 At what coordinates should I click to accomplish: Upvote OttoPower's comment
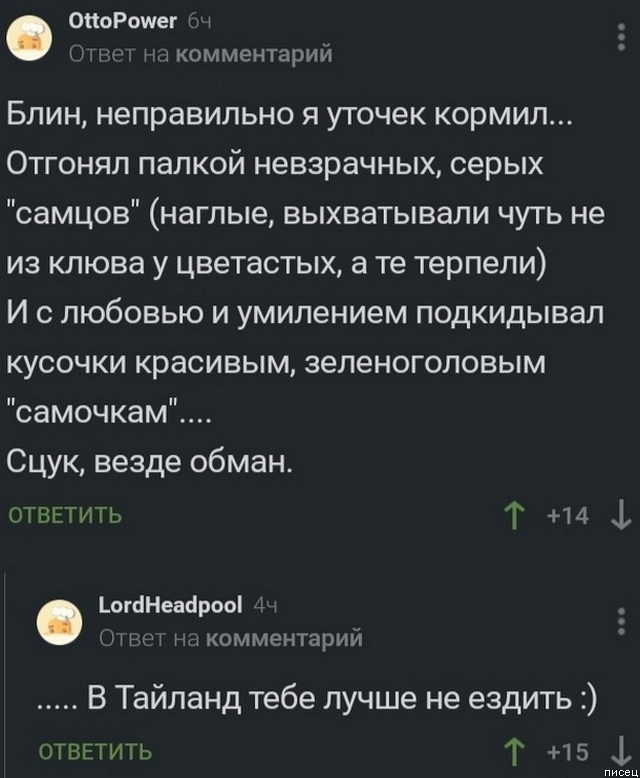click(516, 516)
